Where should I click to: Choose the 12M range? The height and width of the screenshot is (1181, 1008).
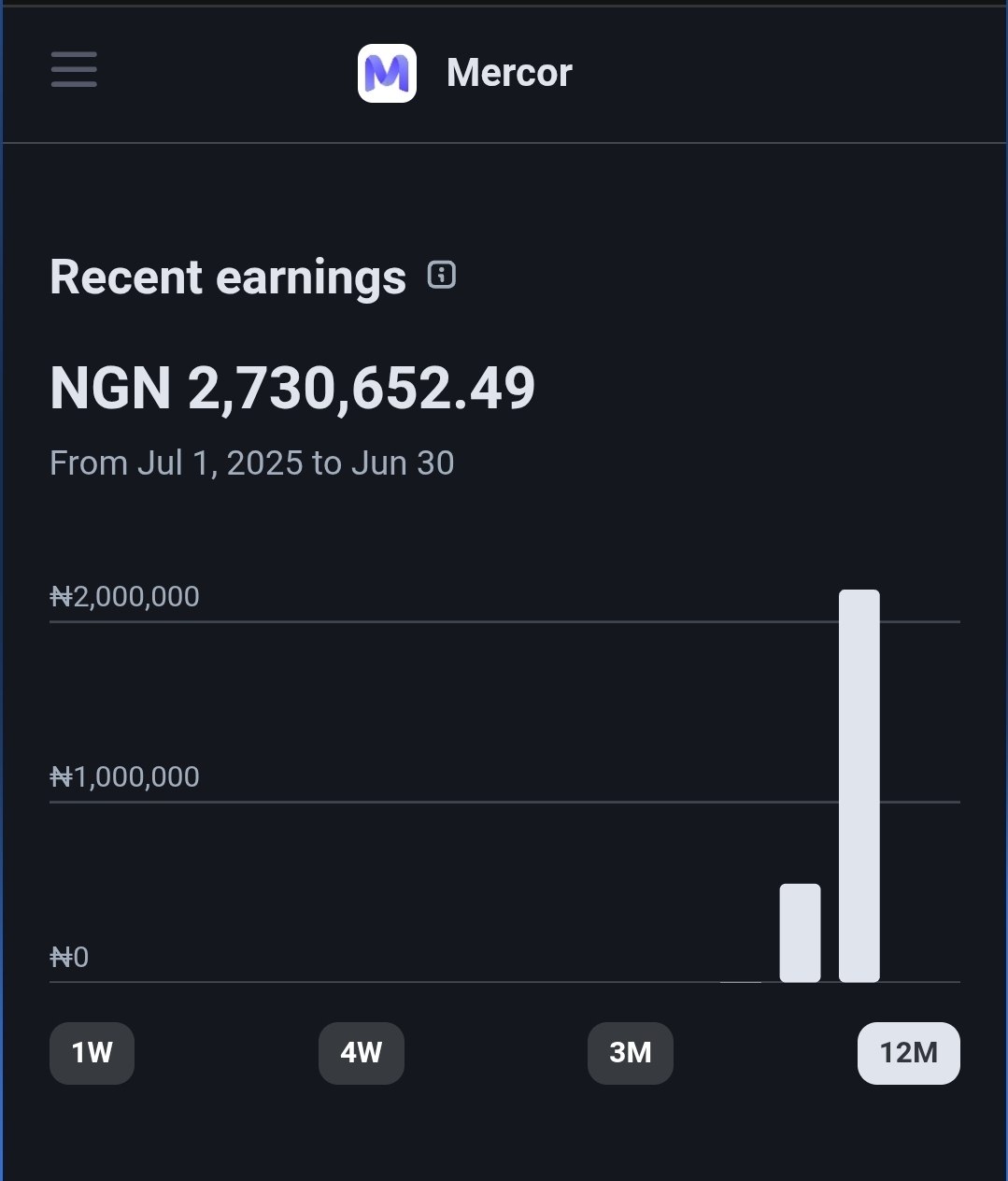point(909,1053)
